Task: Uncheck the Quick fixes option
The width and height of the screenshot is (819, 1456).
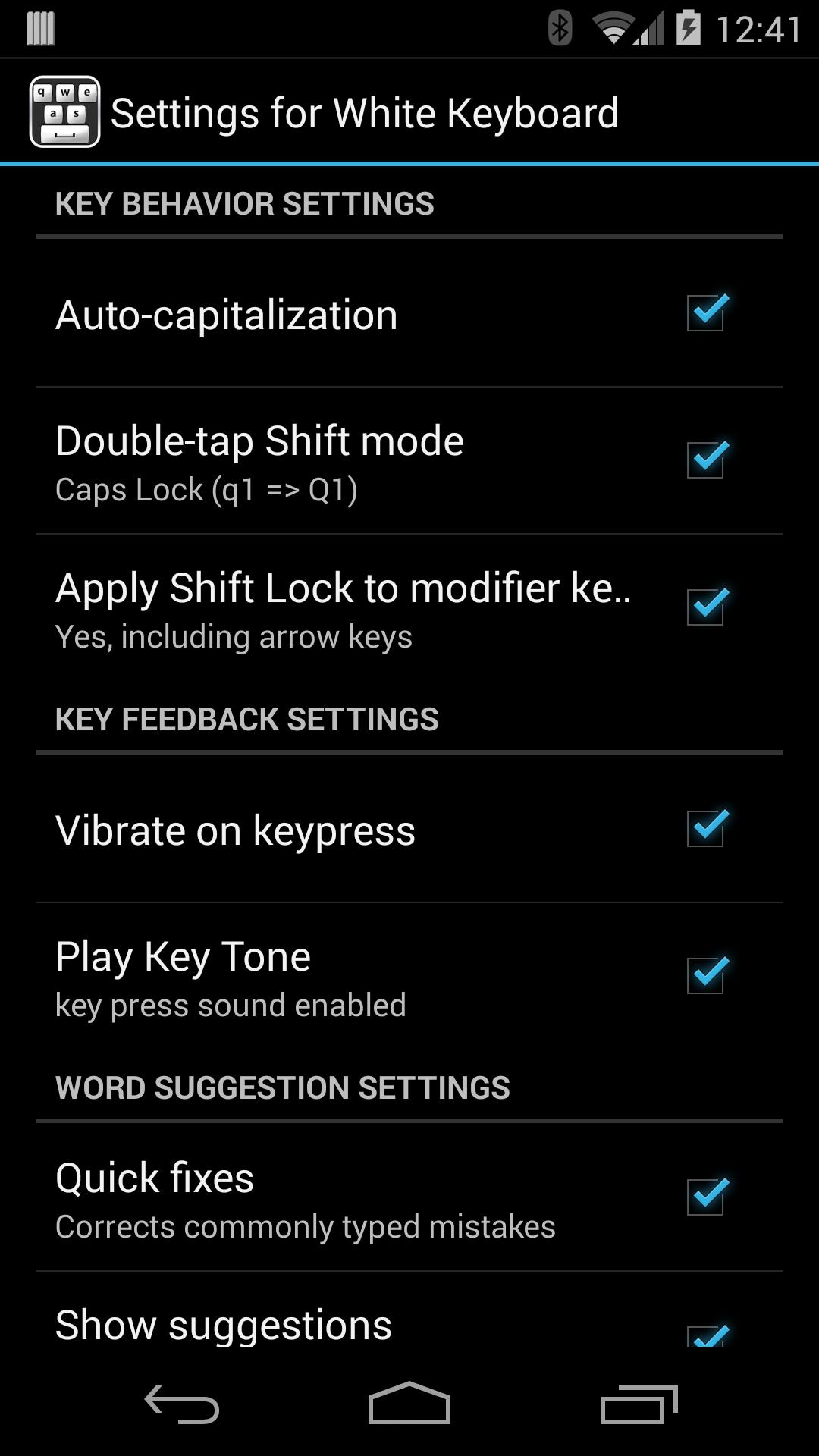Action: click(706, 1197)
